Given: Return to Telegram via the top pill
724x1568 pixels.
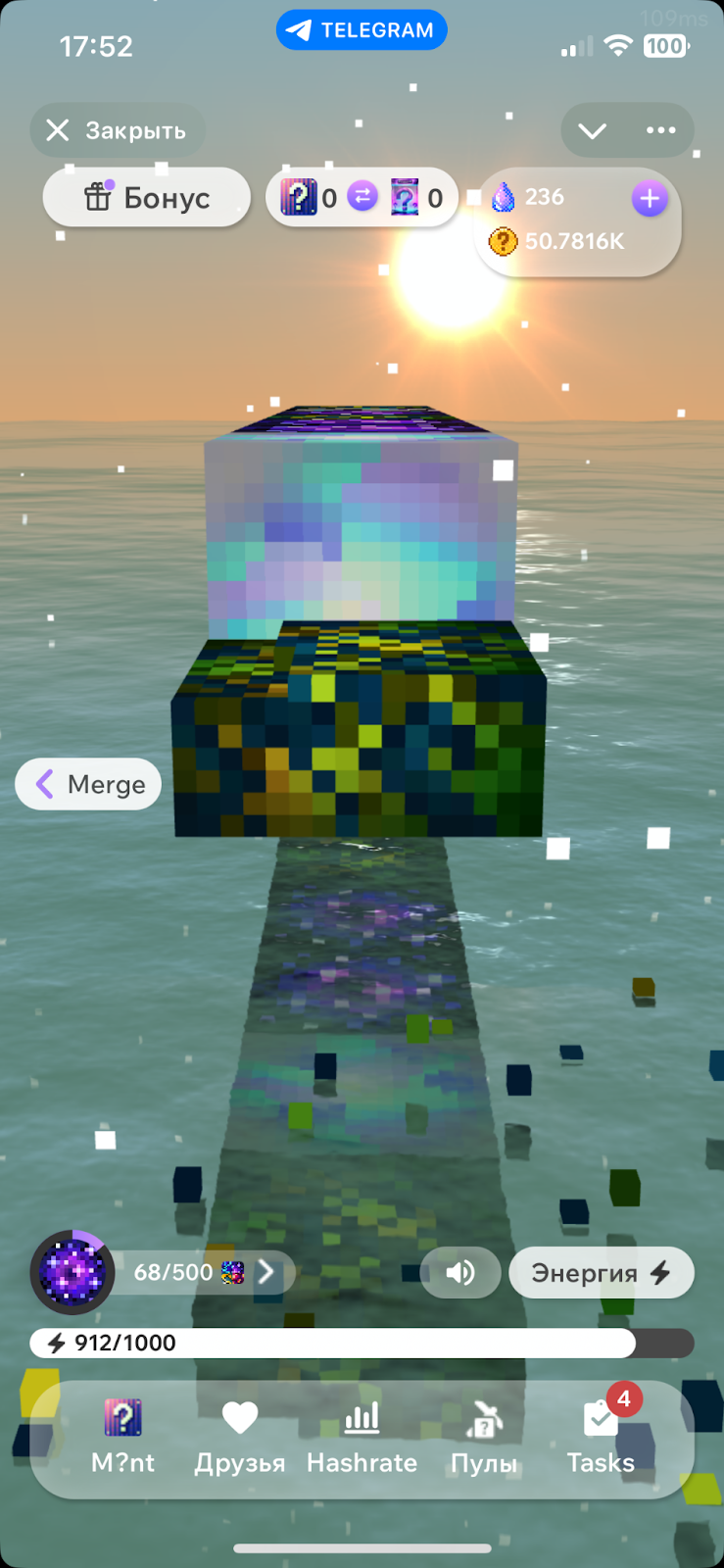Looking at the screenshot, I should click(x=362, y=30).
